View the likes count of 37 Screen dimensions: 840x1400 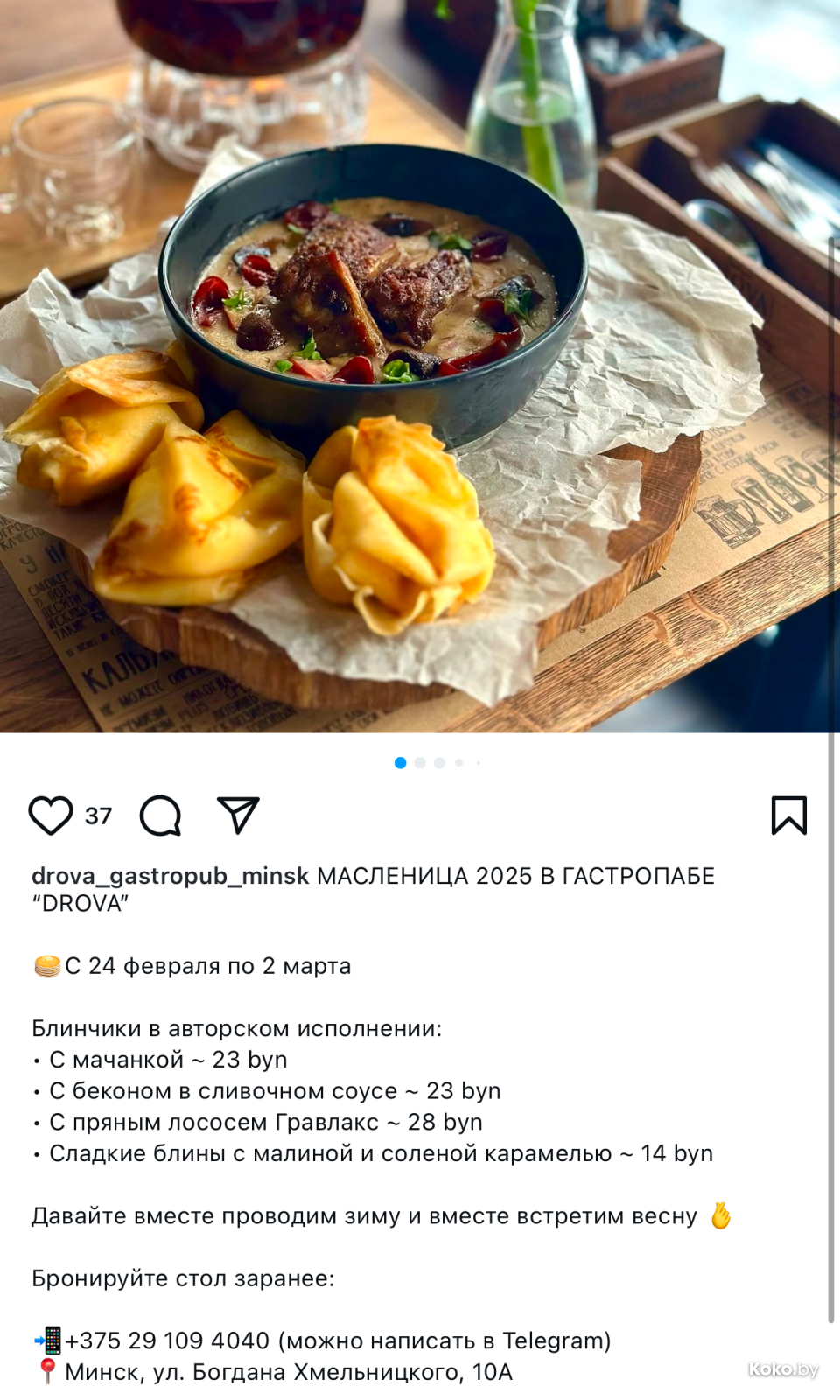tap(99, 816)
